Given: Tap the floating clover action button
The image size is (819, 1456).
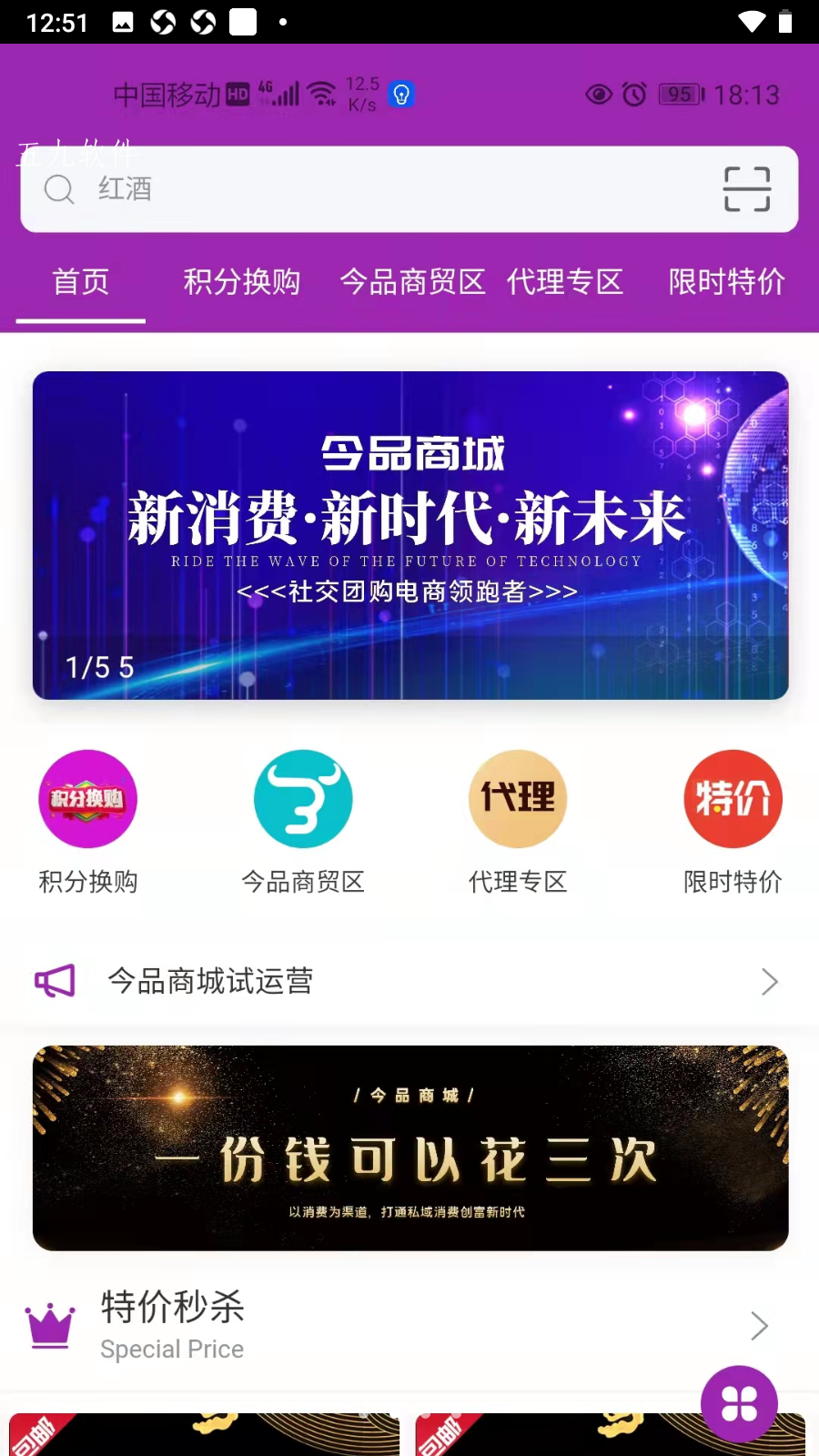Looking at the screenshot, I should pos(738,1403).
